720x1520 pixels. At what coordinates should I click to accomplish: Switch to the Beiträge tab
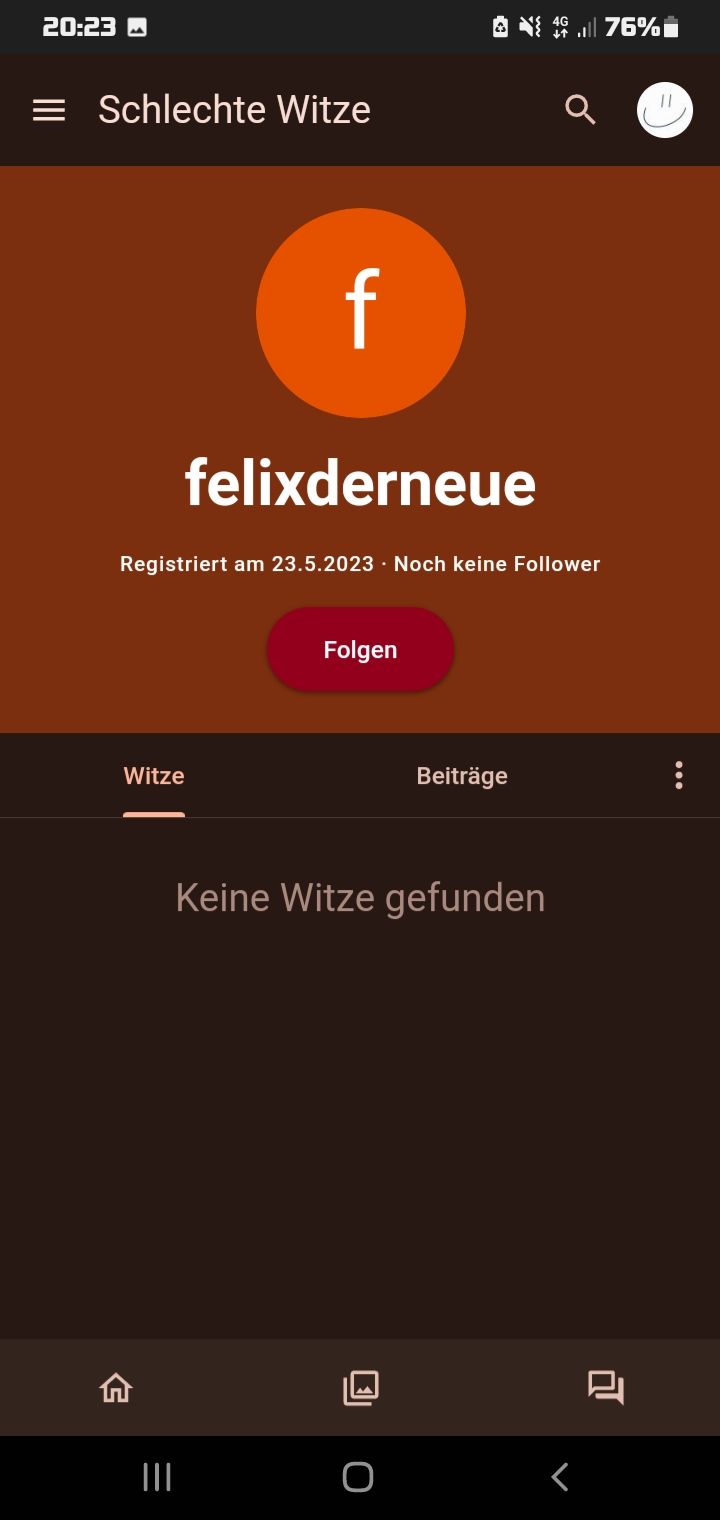[x=462, y=776]
